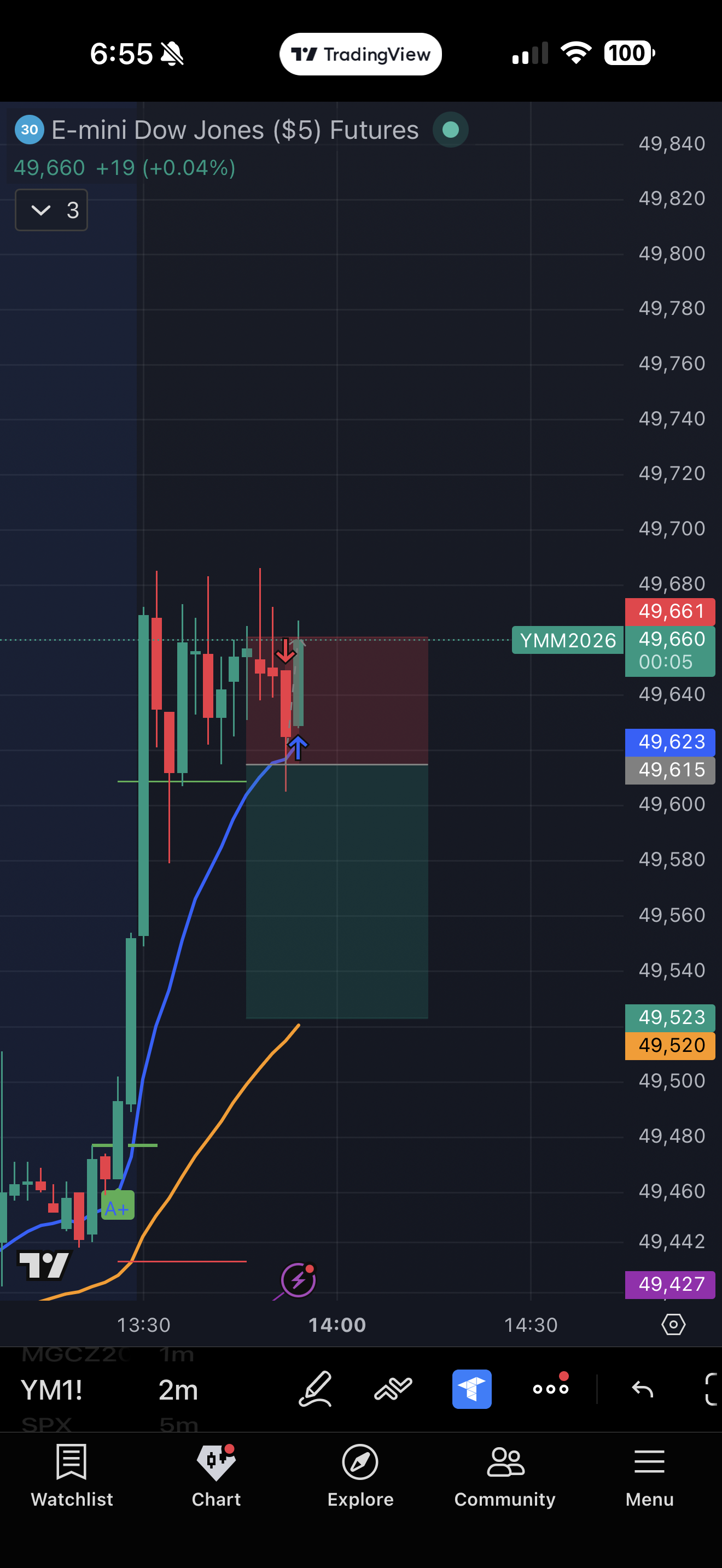
Task: Open the YM1! symbol picker
Action: tap(52, 1390)
